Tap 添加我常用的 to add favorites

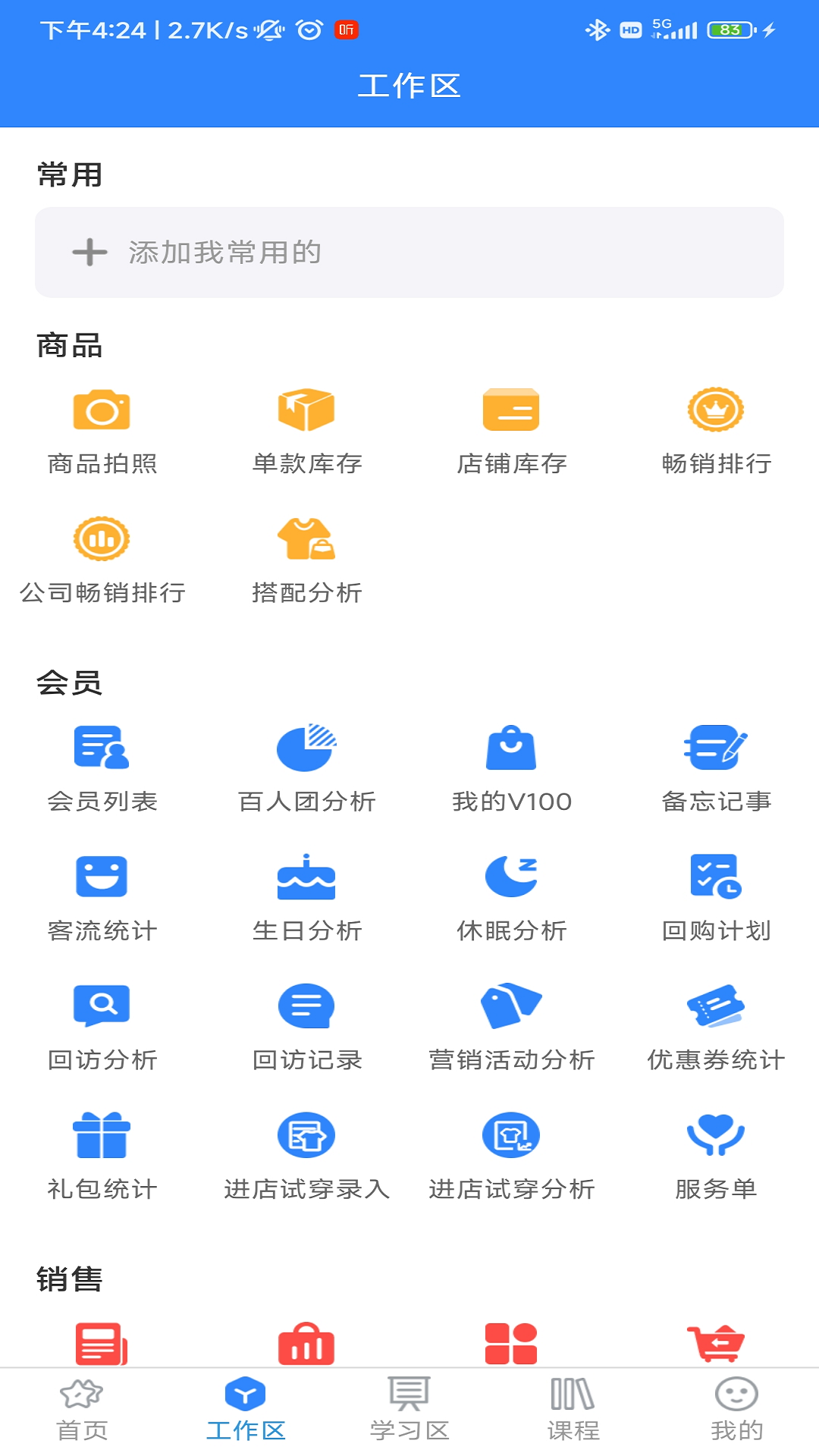click(409, 253)
